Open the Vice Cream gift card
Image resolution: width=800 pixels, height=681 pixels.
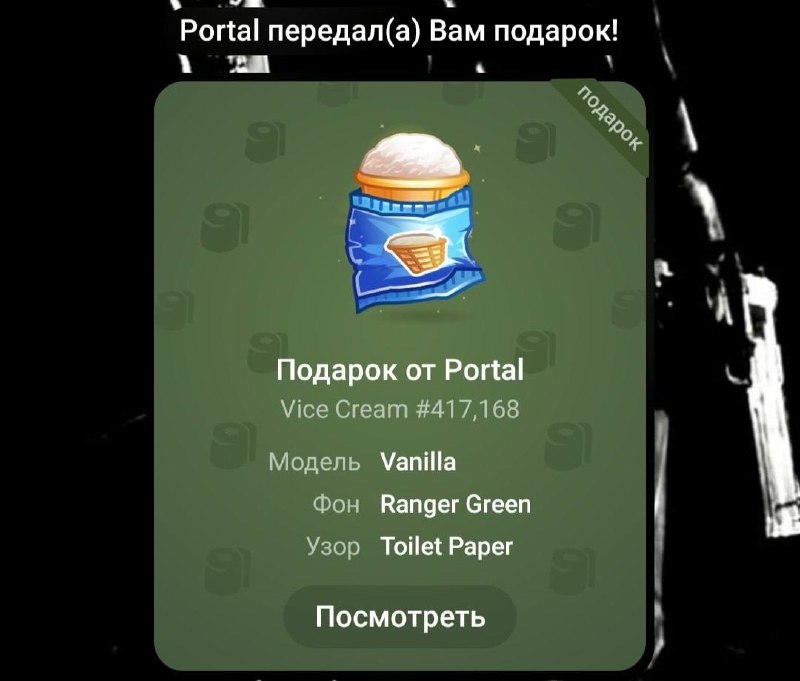tap(400, 375)
